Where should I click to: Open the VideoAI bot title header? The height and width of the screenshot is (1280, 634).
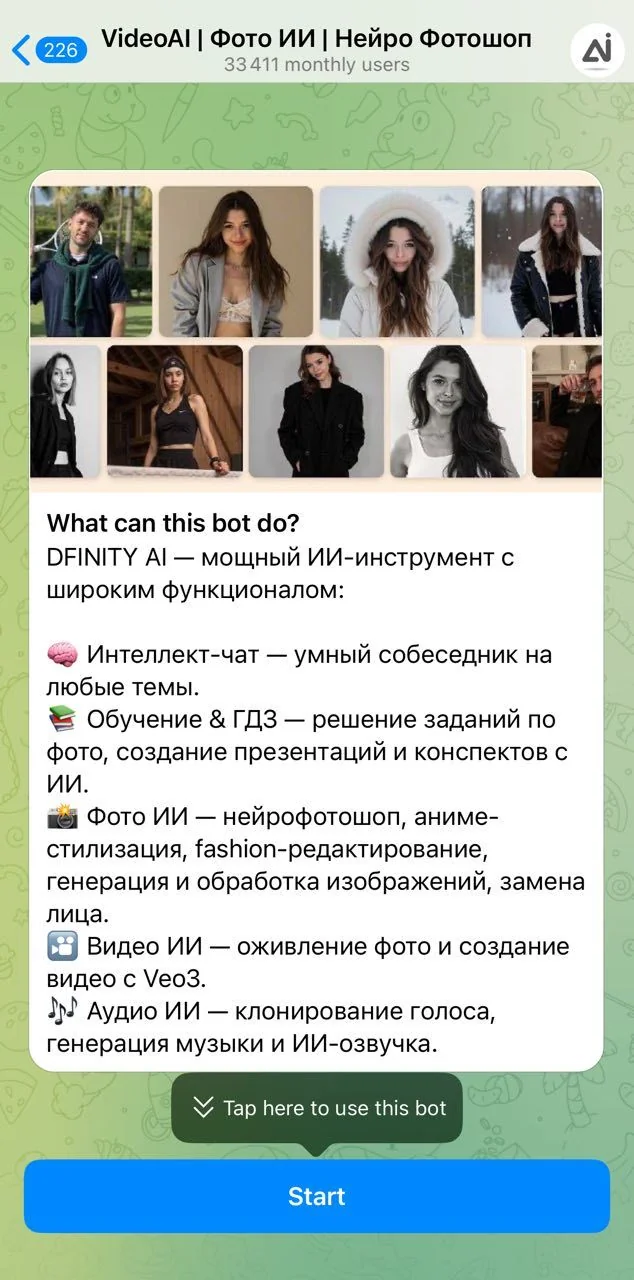tap(317, 50)
